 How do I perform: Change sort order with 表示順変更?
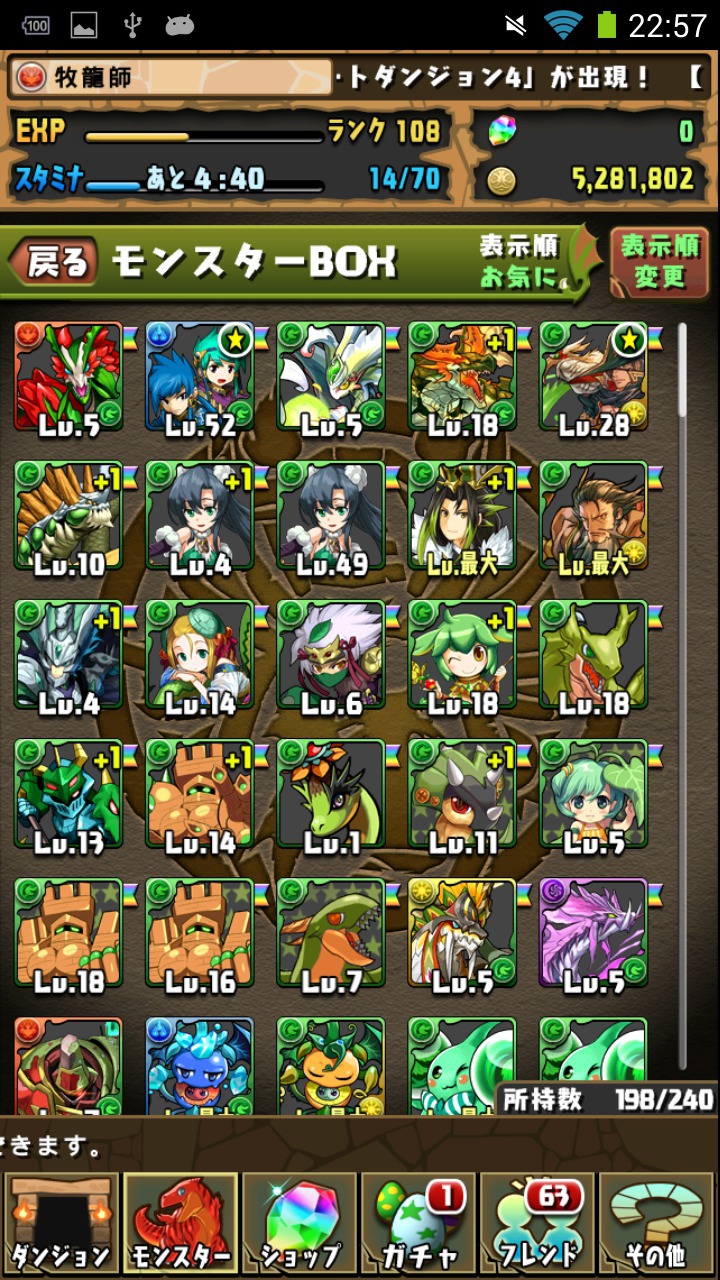pyautogui.click(x=659, y=262)
